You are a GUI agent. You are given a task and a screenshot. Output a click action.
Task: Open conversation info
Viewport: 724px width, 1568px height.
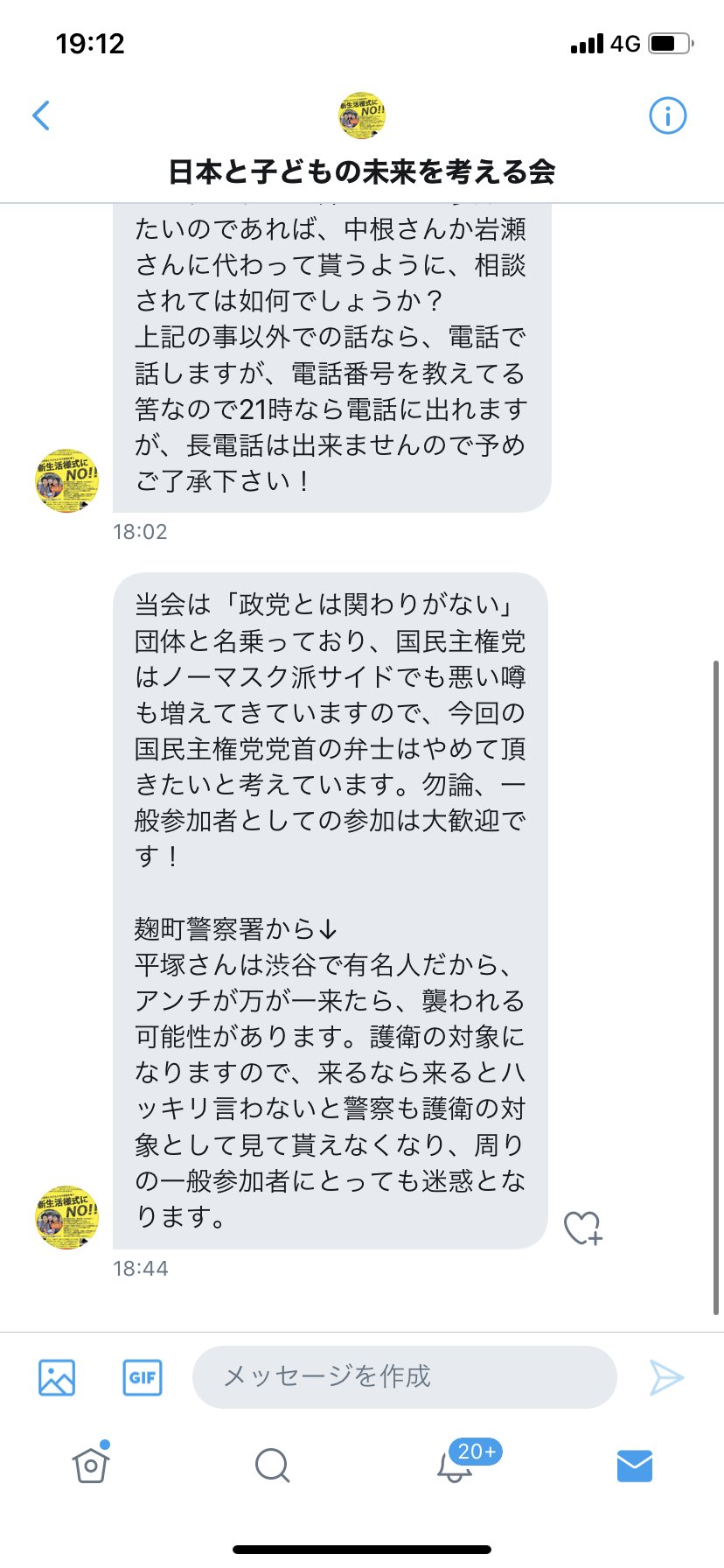(x=667, y=115)
